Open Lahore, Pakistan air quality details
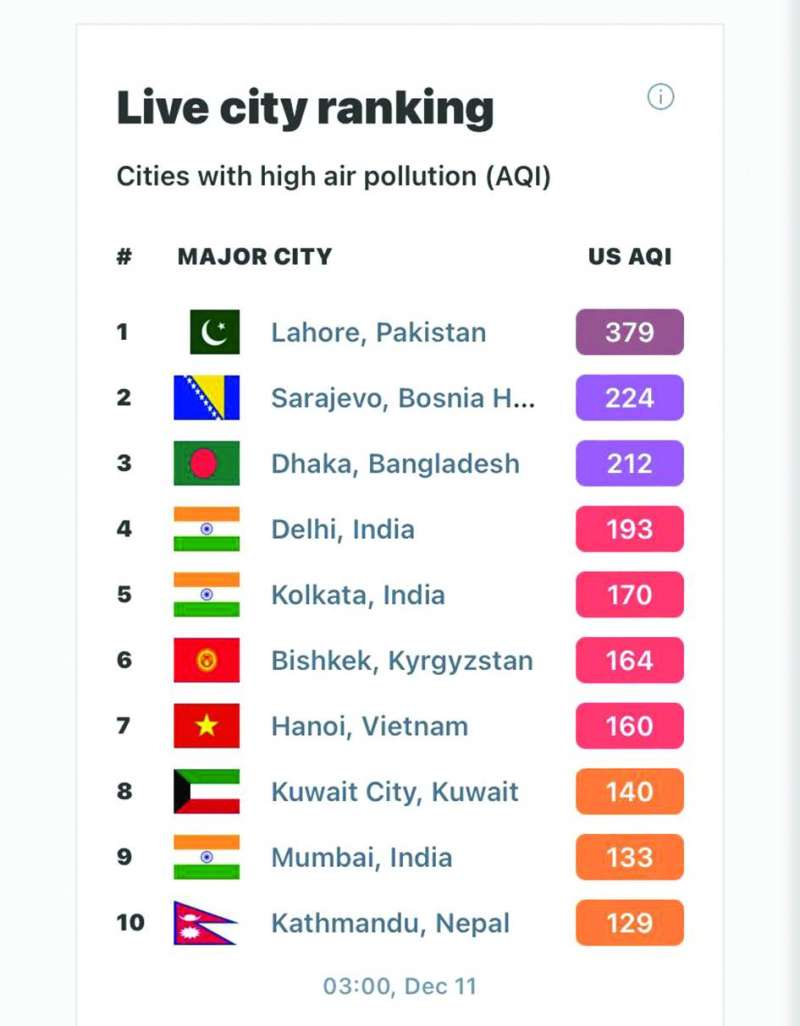Screen dimensions: 800x1026 (378, 332)
